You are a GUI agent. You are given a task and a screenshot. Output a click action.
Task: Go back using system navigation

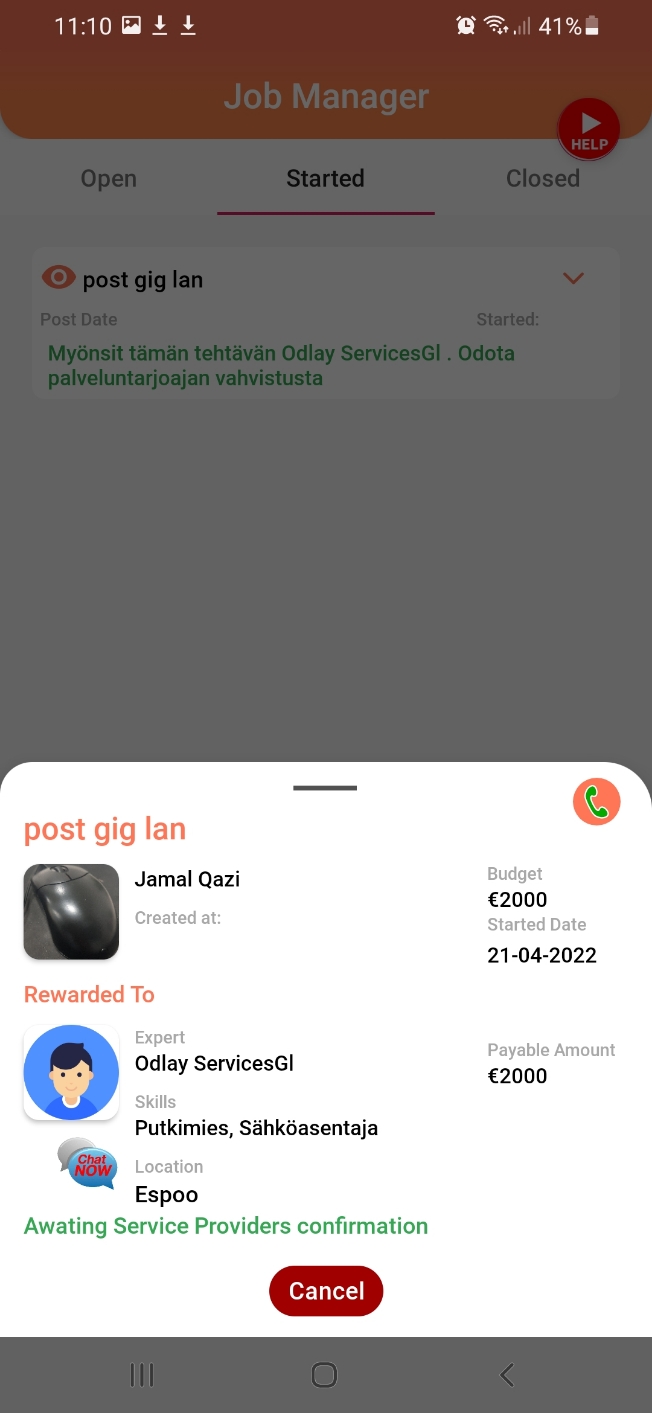[507, 1375]
